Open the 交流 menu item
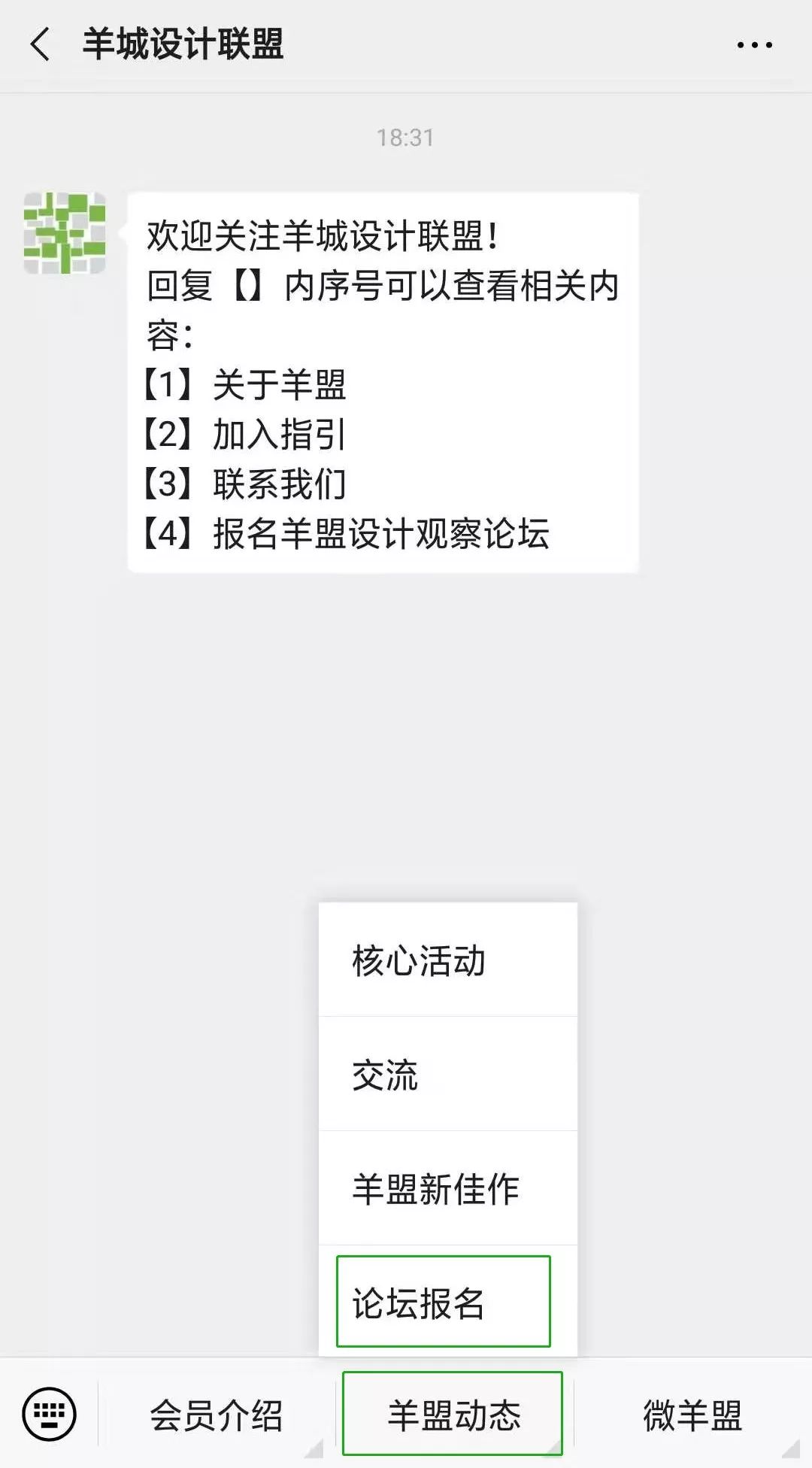The width and height of the screenshot is (812, 1468). 448,1075
